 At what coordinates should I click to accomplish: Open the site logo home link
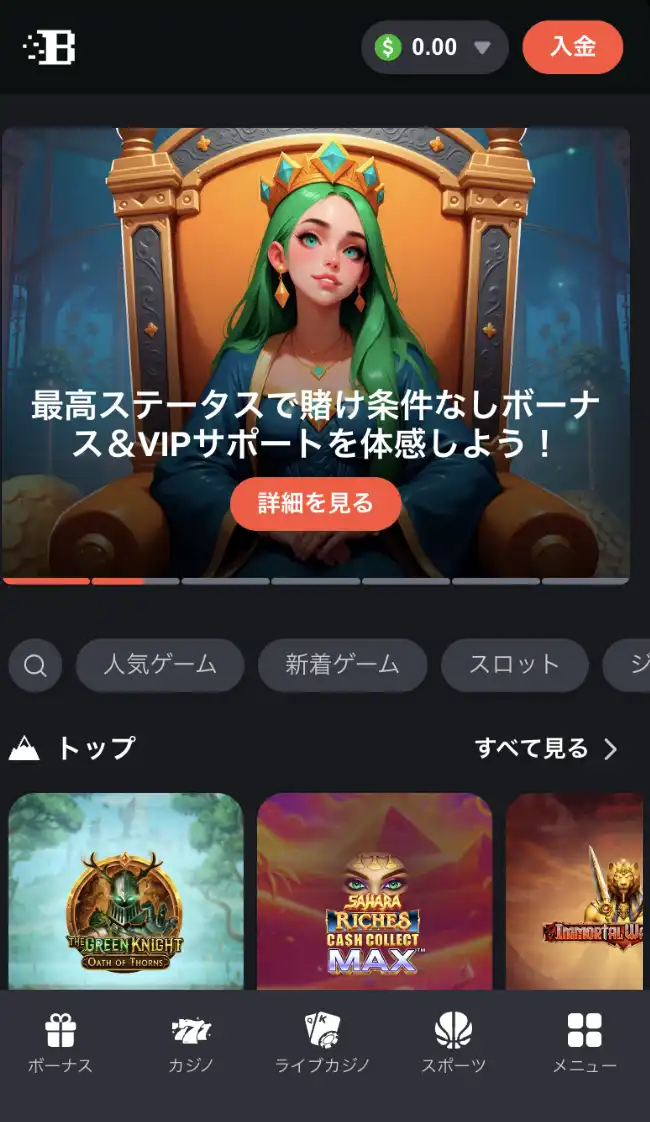[x=50, y=46]
